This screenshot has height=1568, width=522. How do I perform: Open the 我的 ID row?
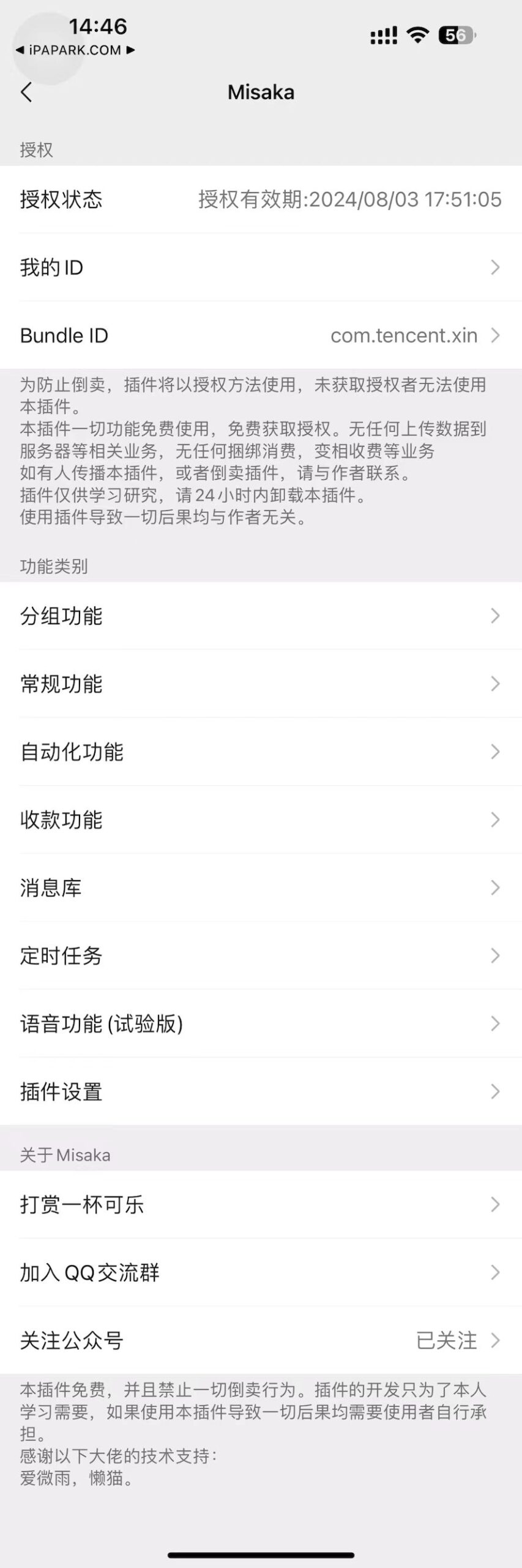click(x=261, y=267)
